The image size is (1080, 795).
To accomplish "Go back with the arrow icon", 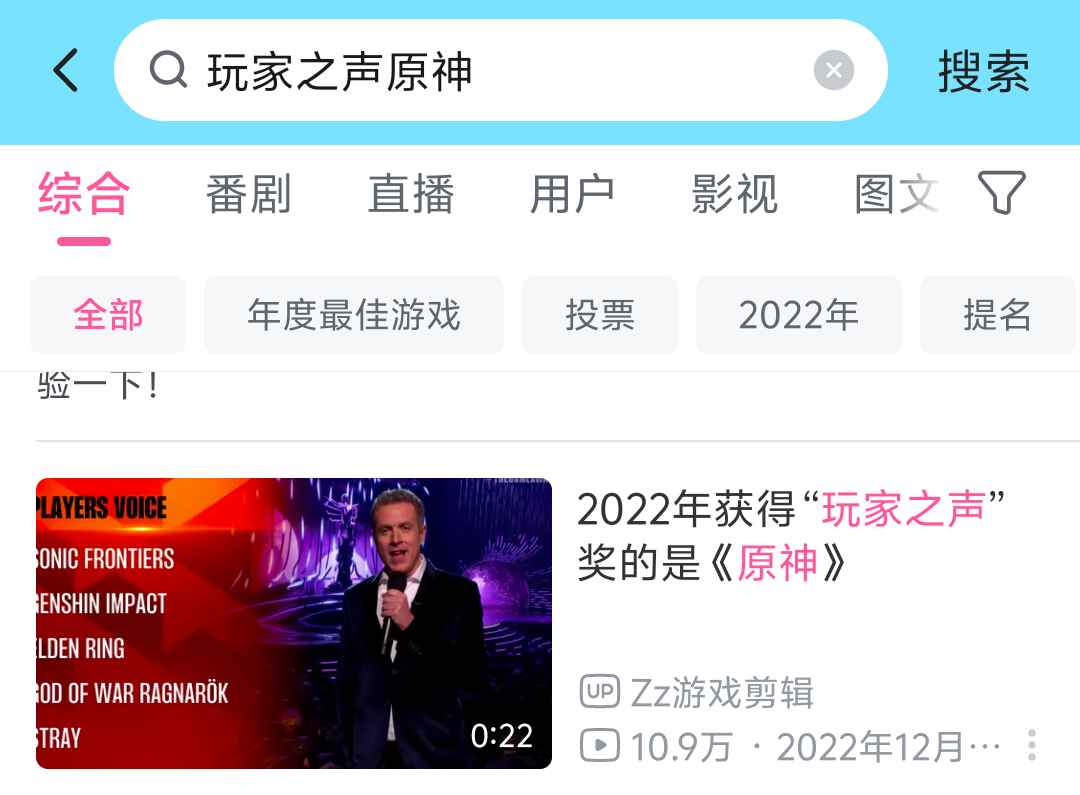I will [66, 71].
